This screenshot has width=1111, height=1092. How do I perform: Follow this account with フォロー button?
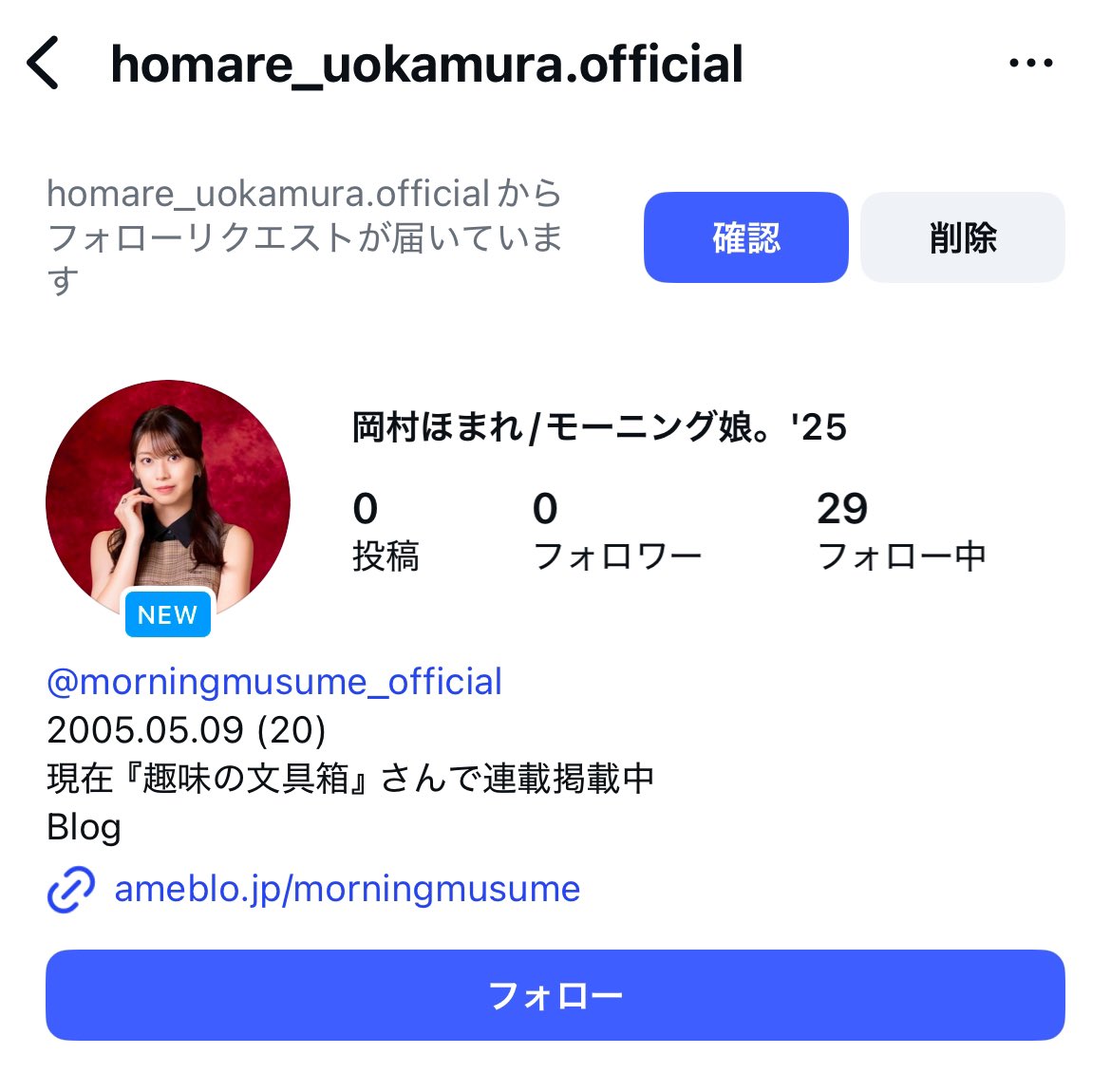coord(555,995)
